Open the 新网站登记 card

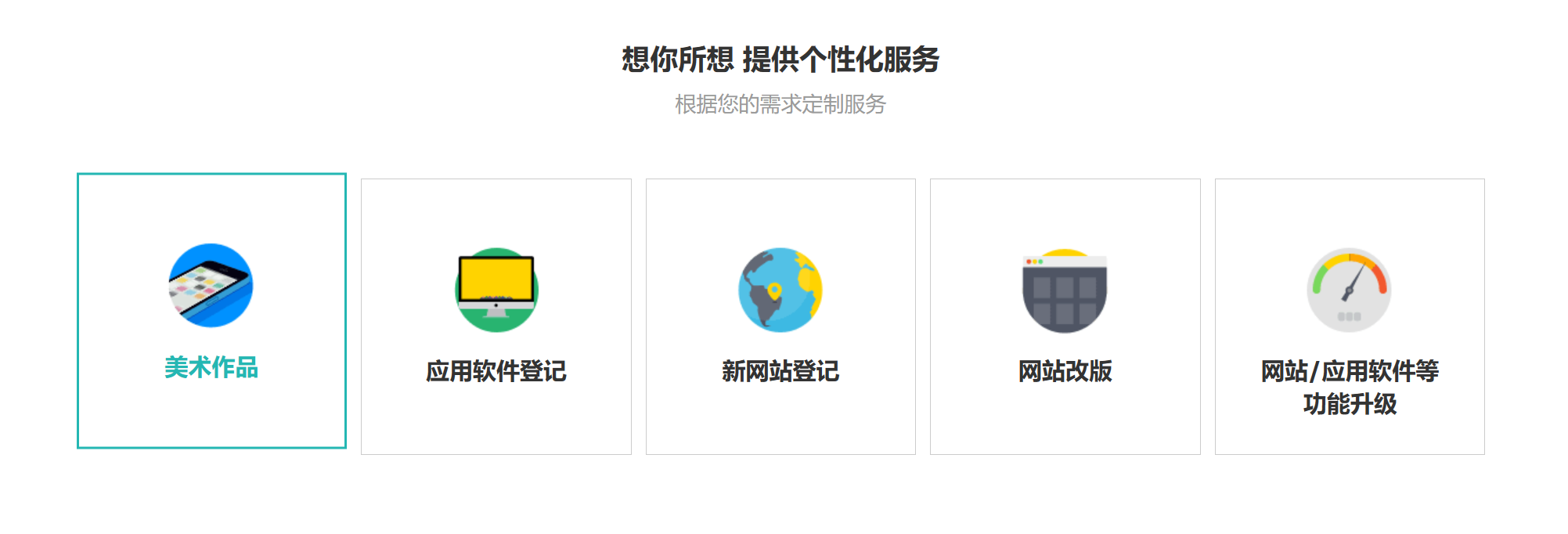(x=780, y=316)
